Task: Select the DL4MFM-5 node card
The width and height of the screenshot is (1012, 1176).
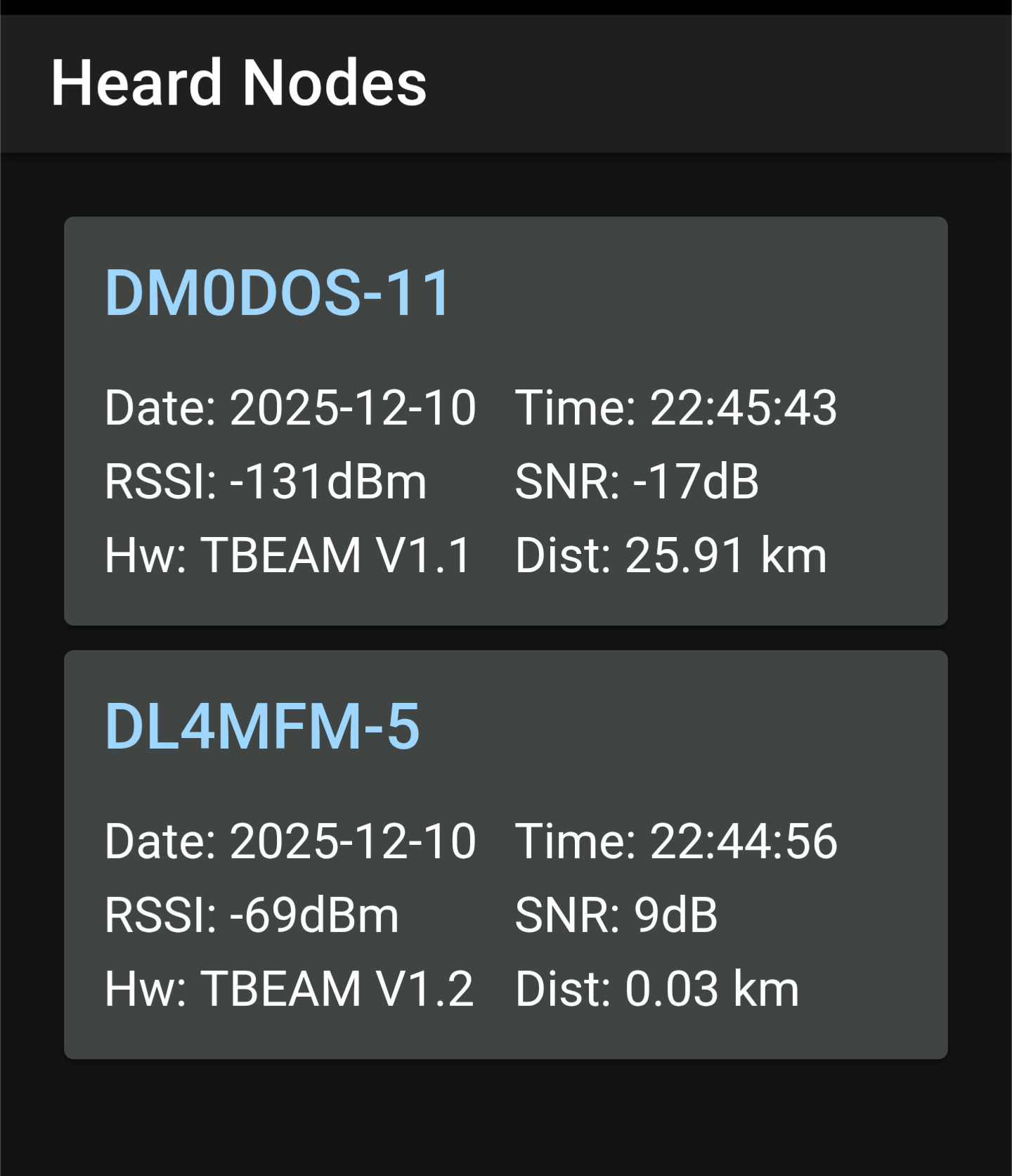Action: click(506, 854)
